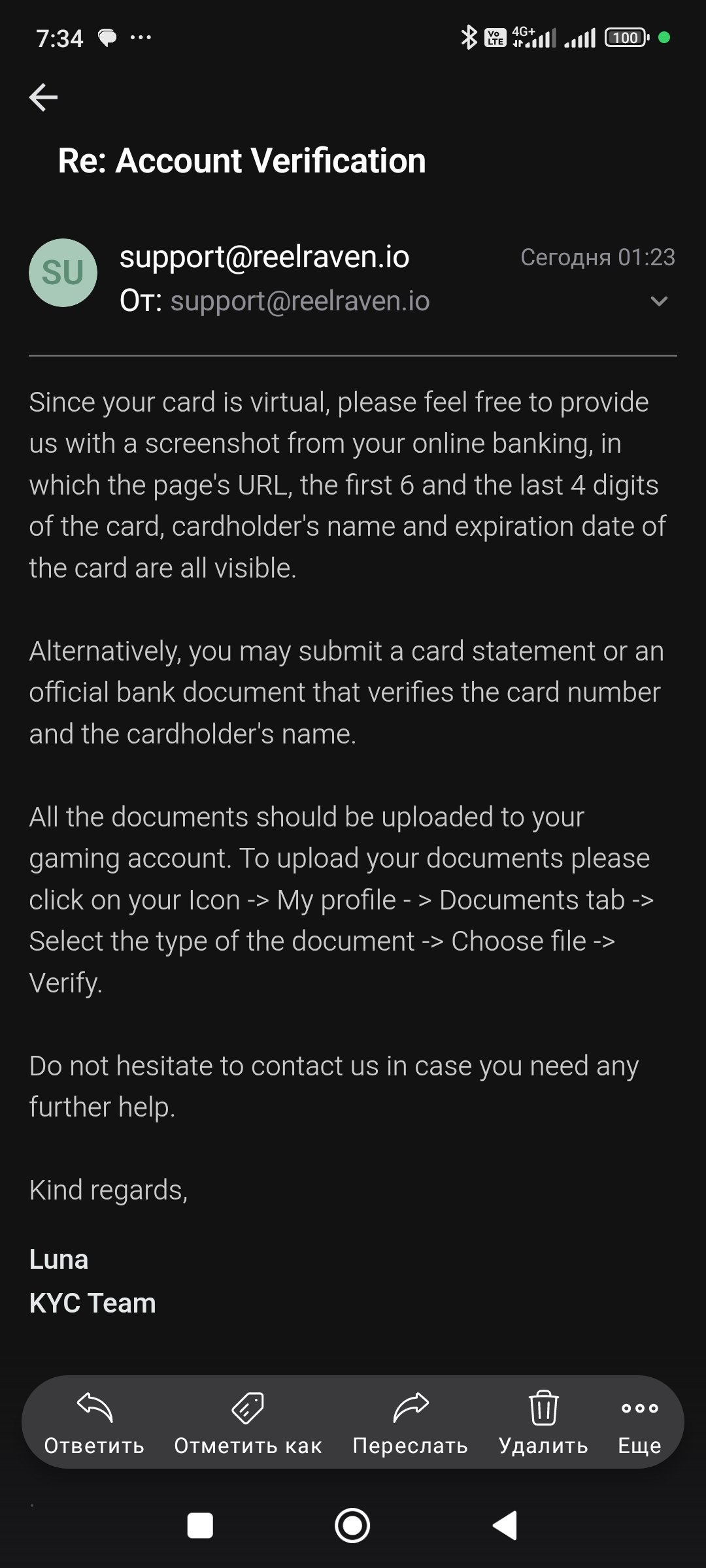Tap the system home button
The width and height of the screenshot is (706, 1568).
coord(352,1526)
